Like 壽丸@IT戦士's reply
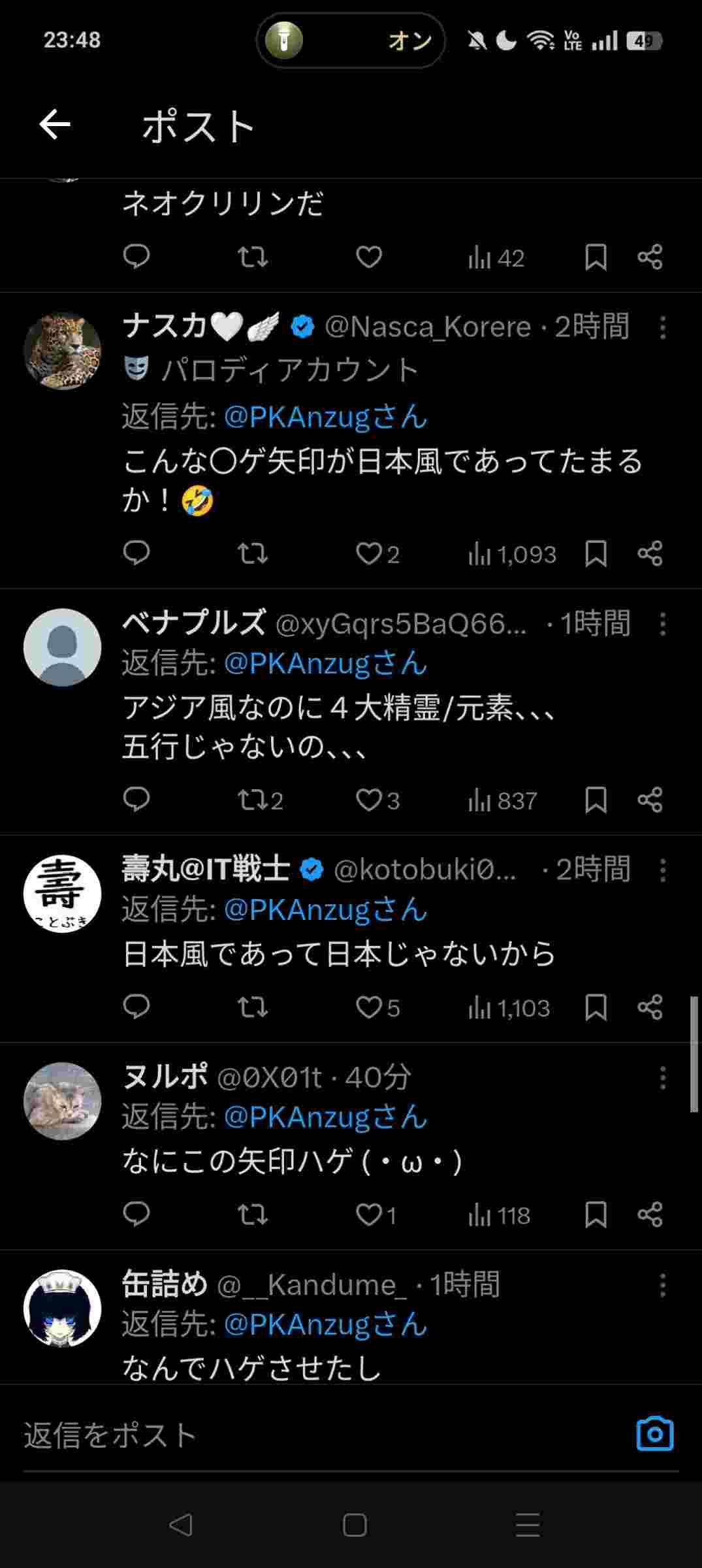 tap(369, 1007)
